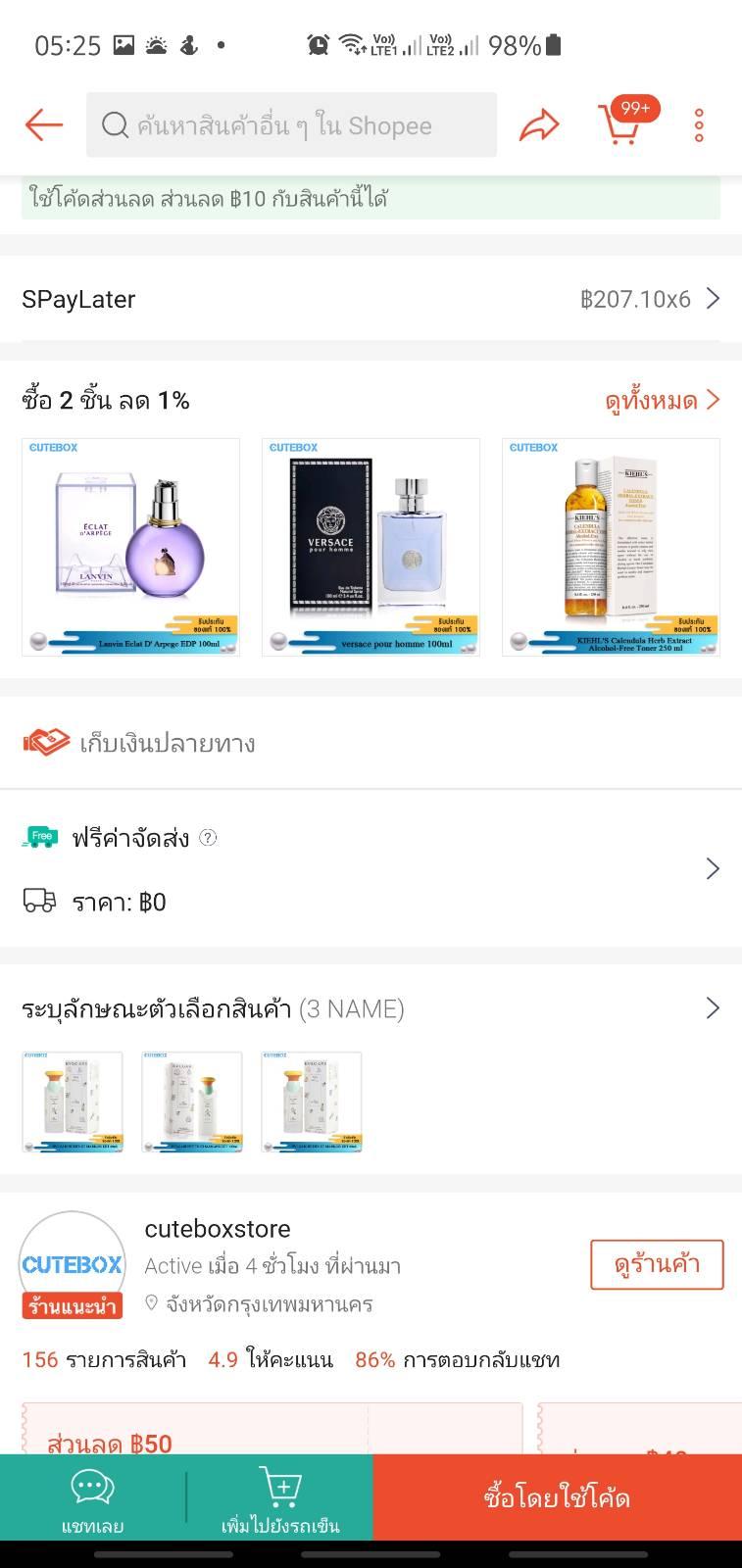This screenshot has height=1568, width=742.
Task: Open the three-dot overflow menu
Action: [699, 125]
